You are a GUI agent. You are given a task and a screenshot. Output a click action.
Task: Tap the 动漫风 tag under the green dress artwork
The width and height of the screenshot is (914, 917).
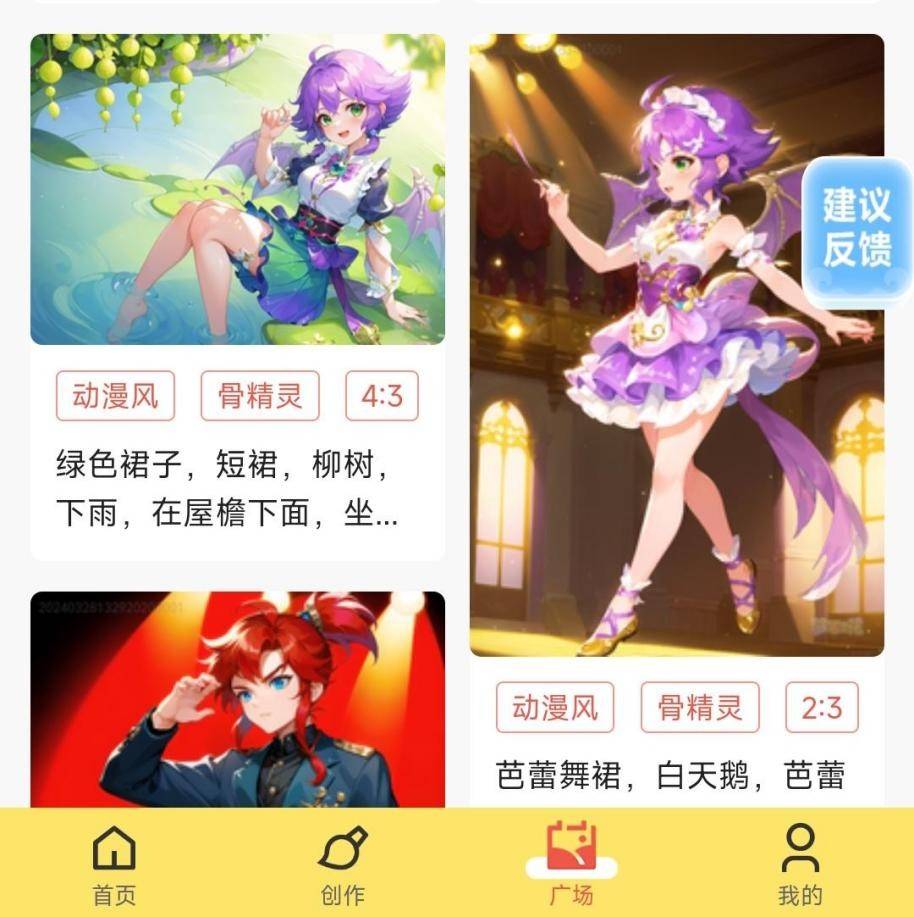pyautogui.click(x=115, y=396)
